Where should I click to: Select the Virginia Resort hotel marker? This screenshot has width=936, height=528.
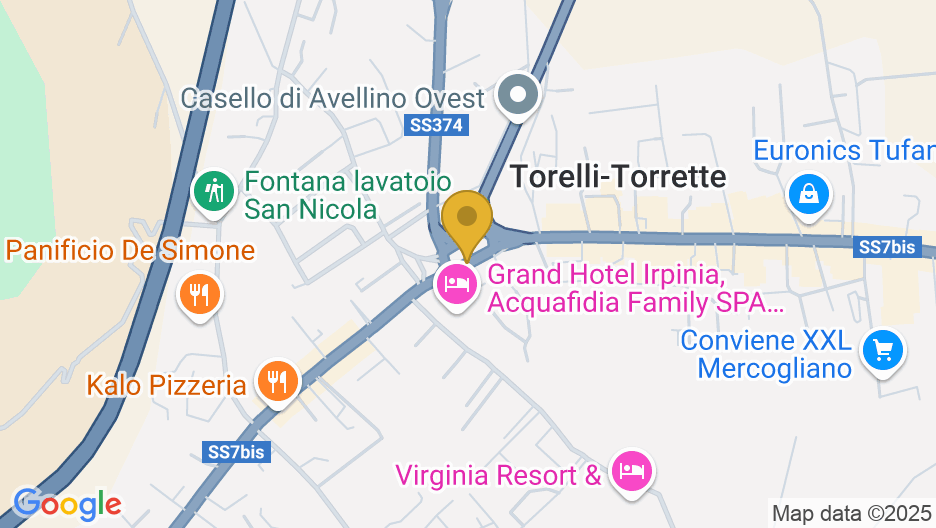pyautogui.click(x=630, y=469)
